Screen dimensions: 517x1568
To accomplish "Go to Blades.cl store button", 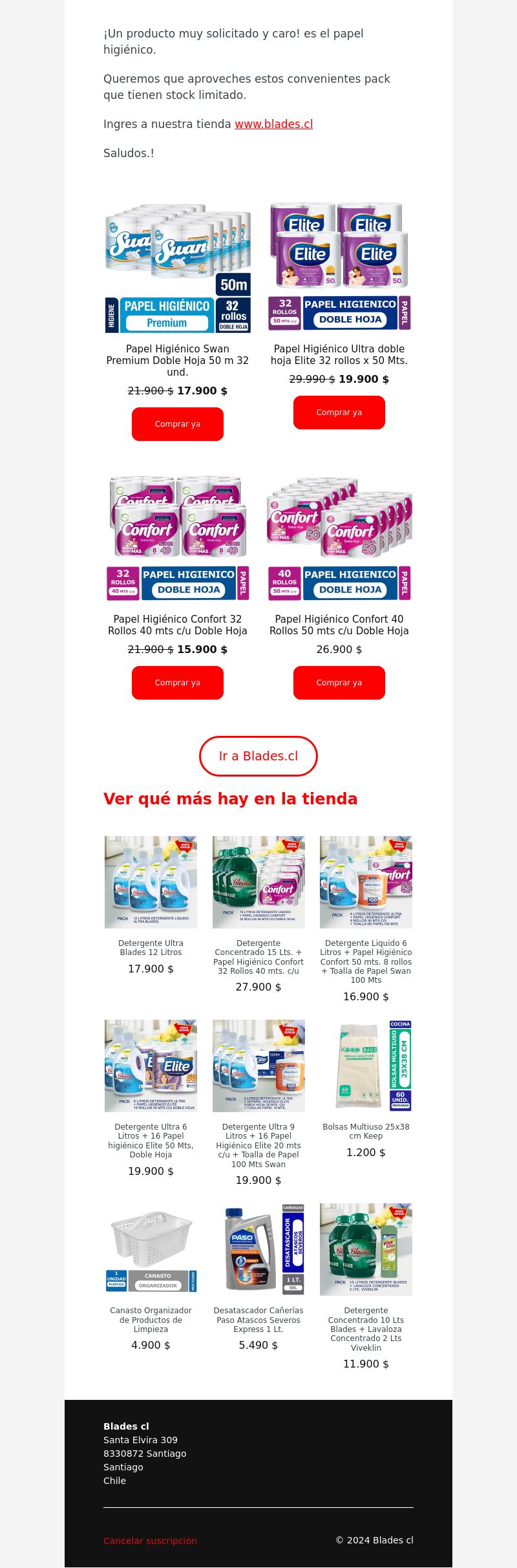I will pos(258,756).
